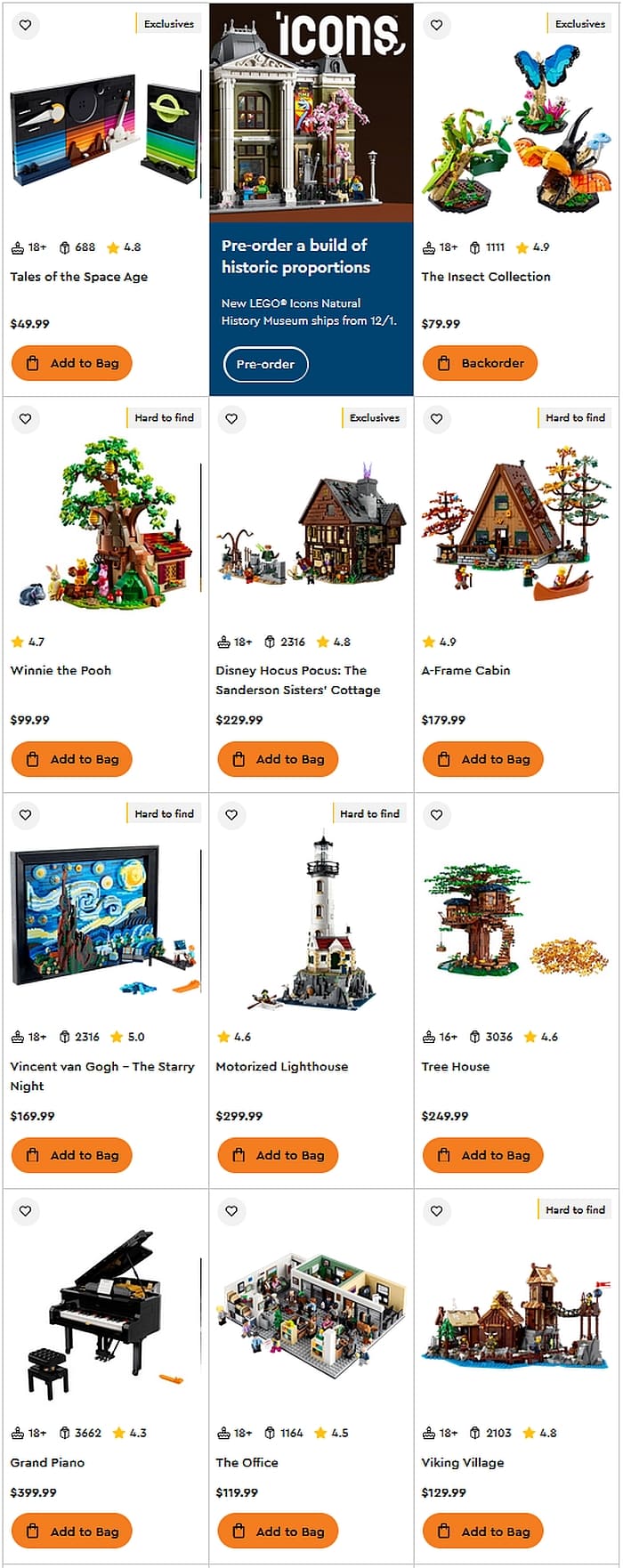Add A-Frame Cabin to bag
The width and height of the screenshot is (623, 1568).
(x=483, y=759)
